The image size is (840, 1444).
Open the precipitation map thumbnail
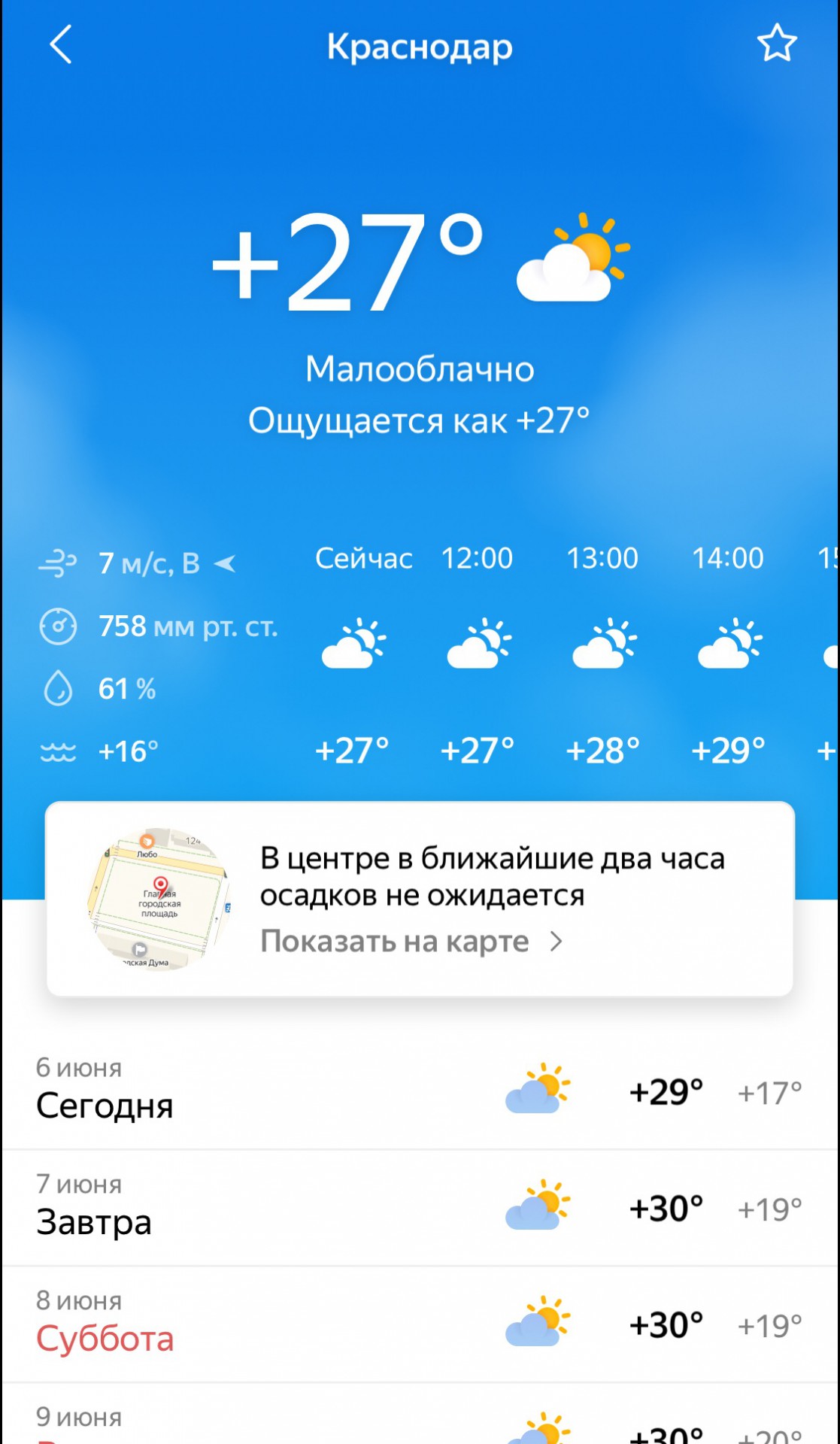tap(159, 899)
